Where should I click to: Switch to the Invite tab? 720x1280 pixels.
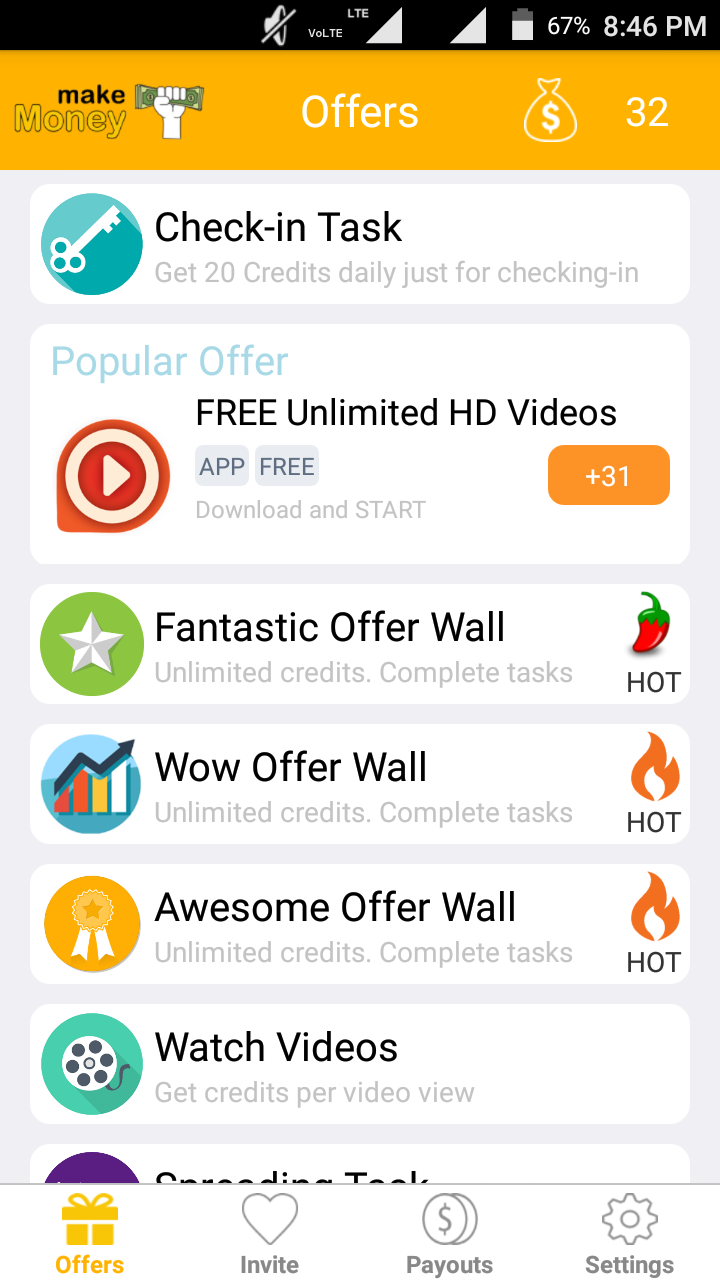tap(269, 1234)
